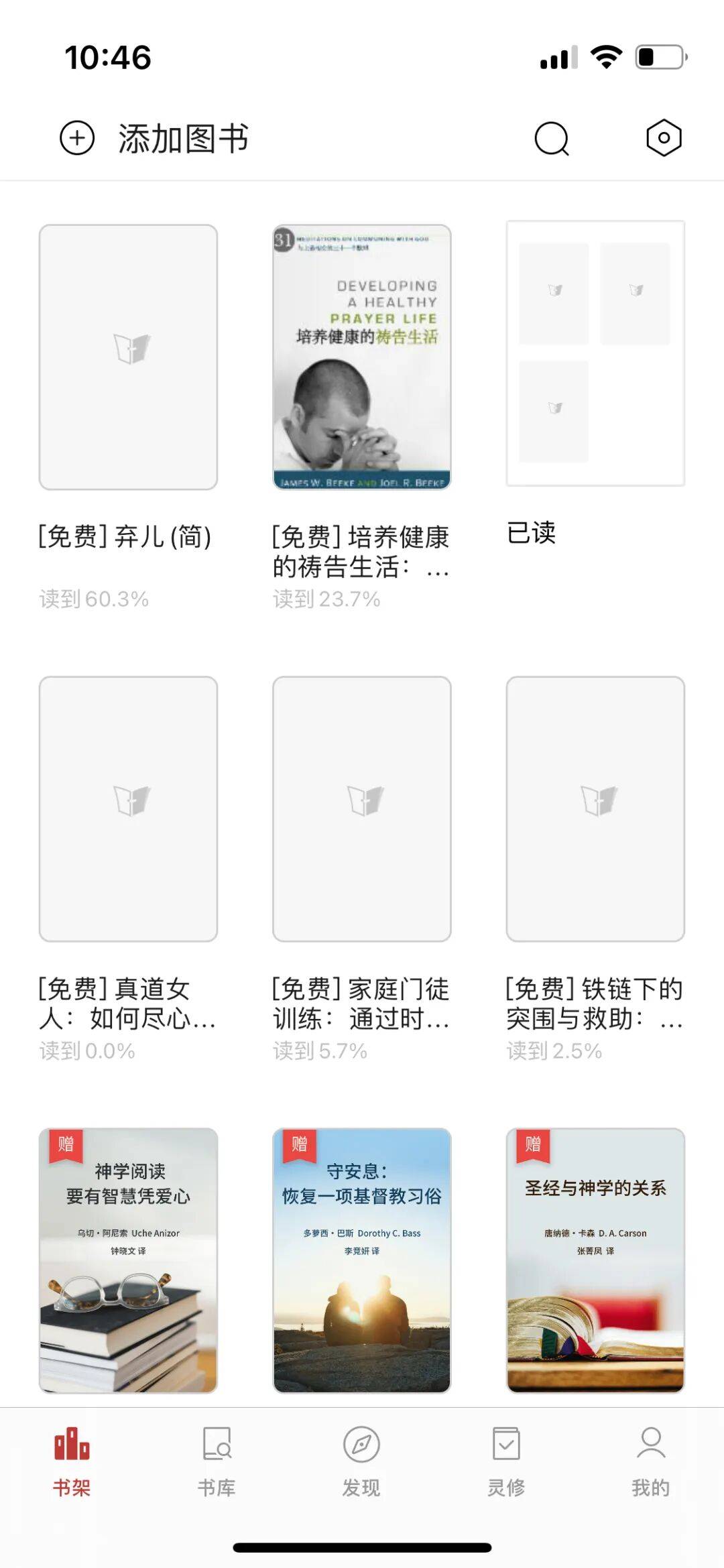
Task: Open the book 真道女人
Action: [128, 808]
